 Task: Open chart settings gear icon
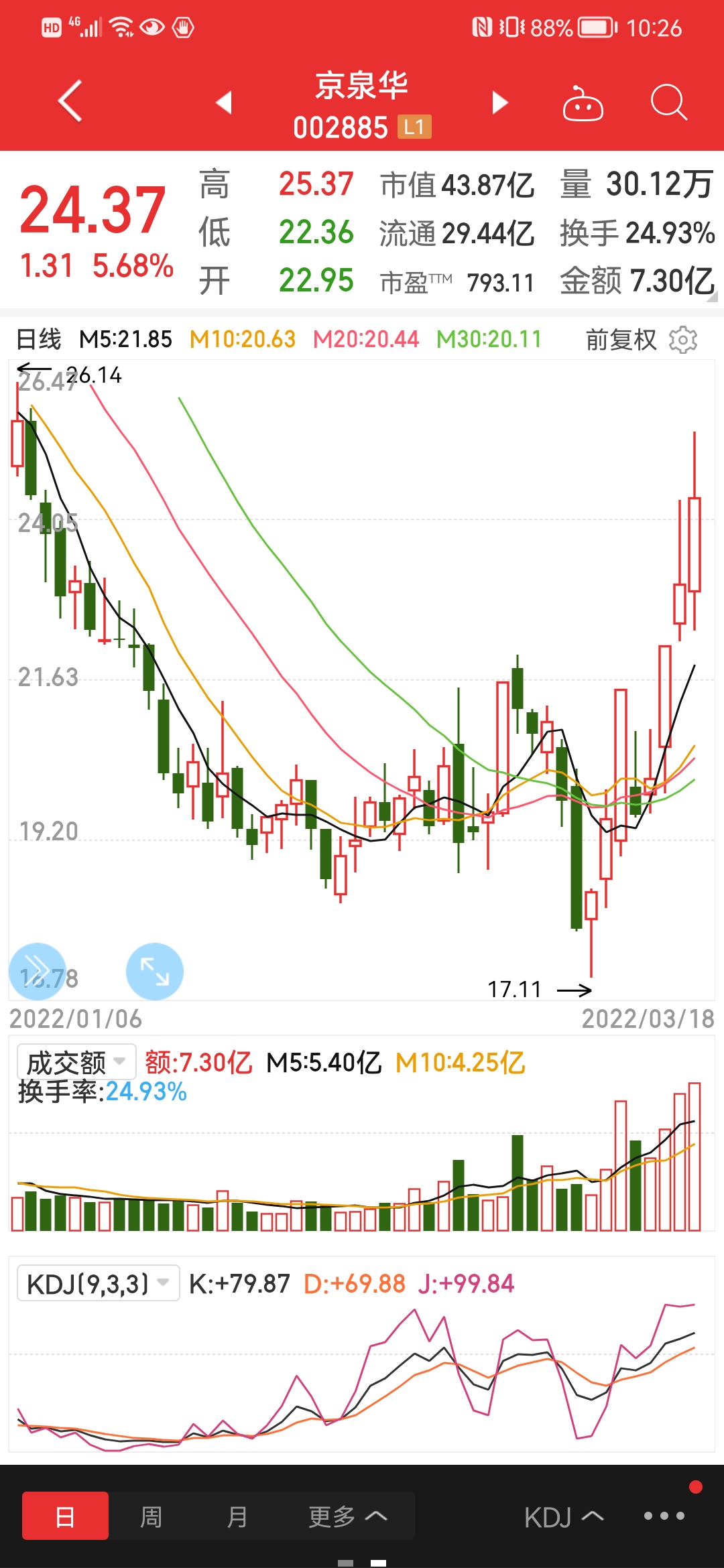pos(683,340)
